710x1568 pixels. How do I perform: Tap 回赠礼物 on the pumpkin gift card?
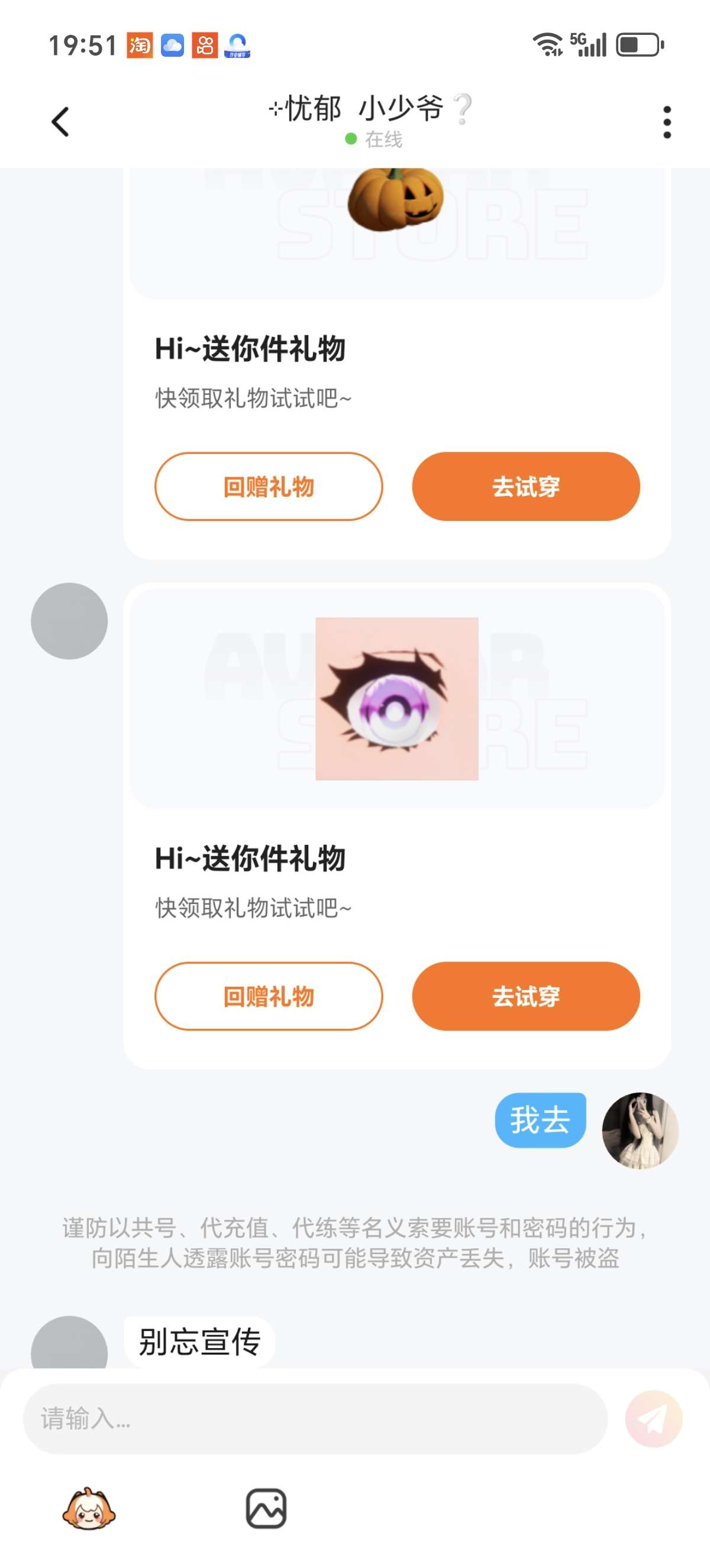pos(269,487)
